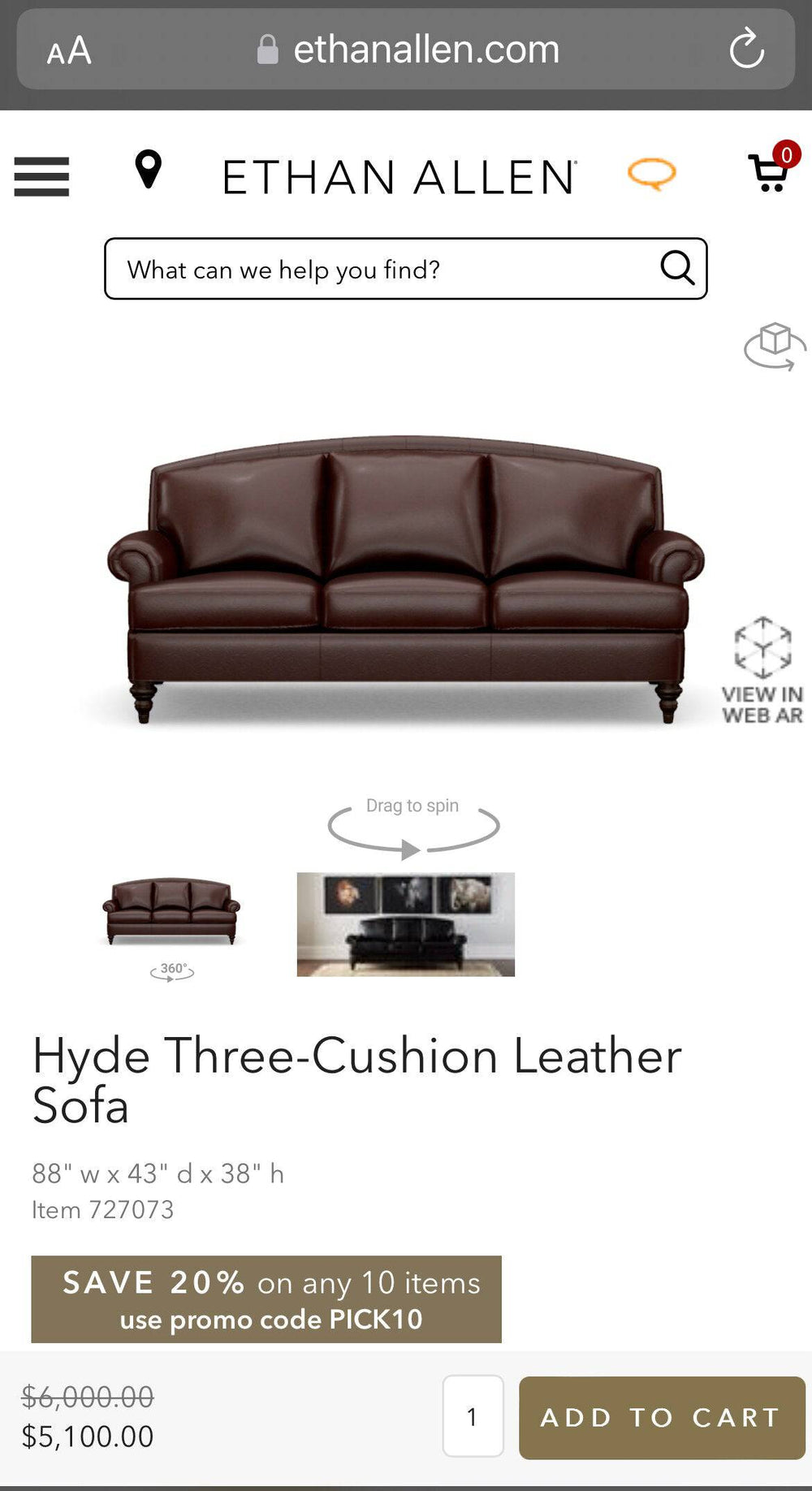812x1491 pixels.
Task: Open the shopping cart
Action: point(769,172)
